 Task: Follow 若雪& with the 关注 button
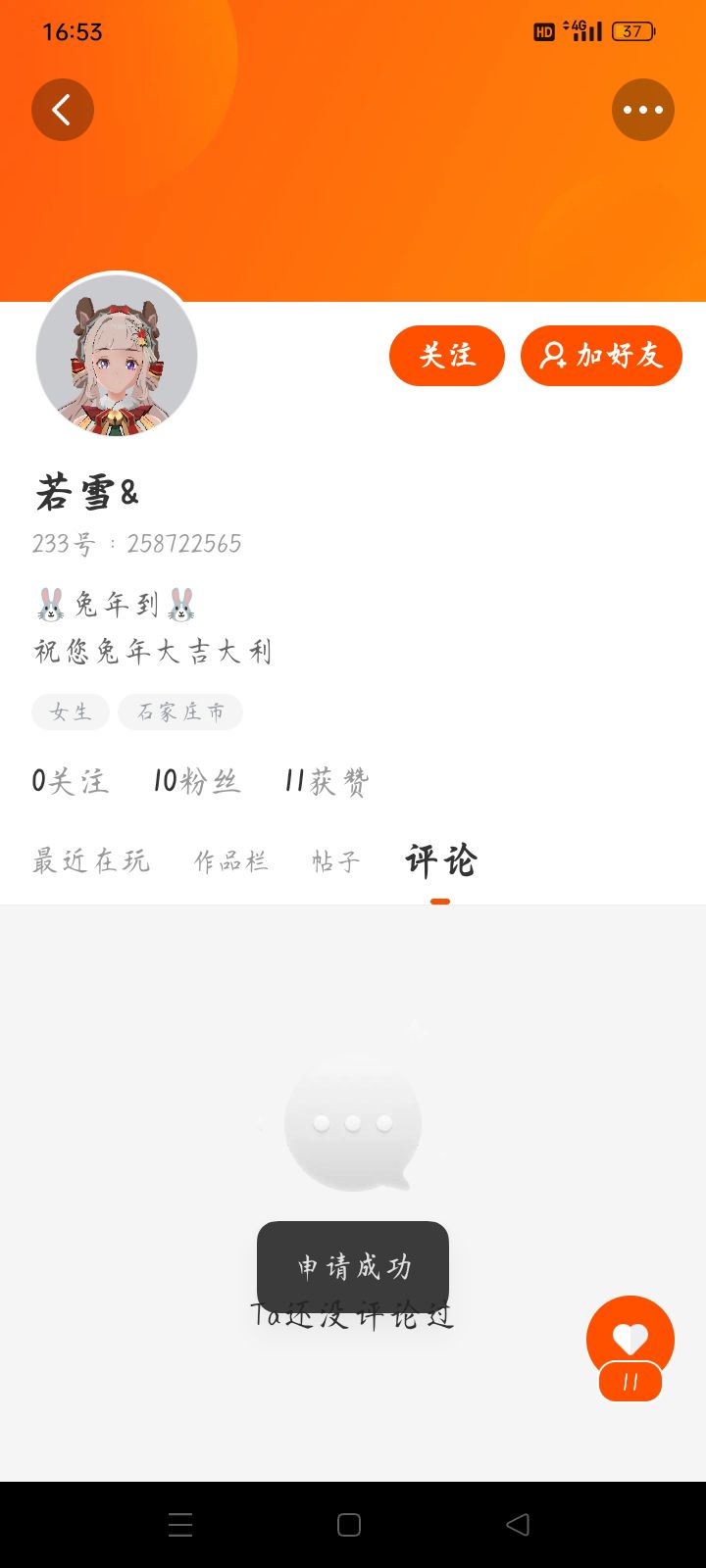coord(447,355)
